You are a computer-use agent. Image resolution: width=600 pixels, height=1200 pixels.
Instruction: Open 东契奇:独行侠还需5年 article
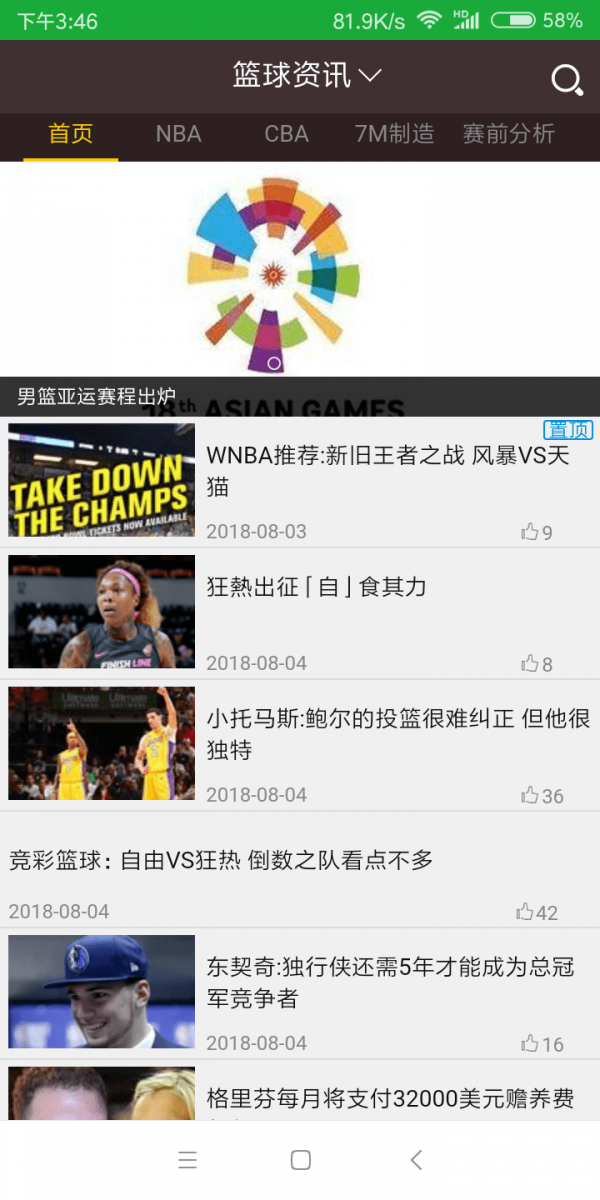click(390, 982)
